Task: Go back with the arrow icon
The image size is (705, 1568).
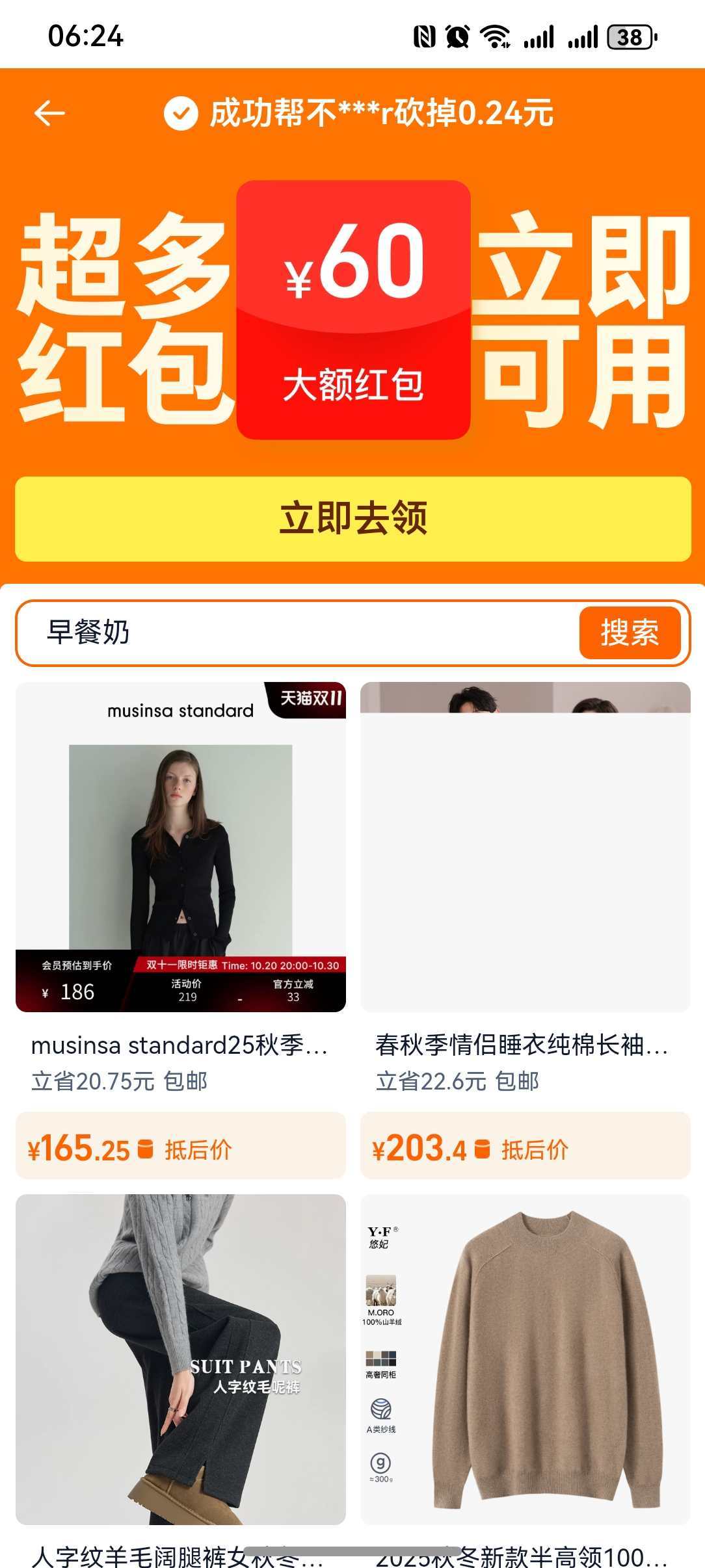Action: 49,113
